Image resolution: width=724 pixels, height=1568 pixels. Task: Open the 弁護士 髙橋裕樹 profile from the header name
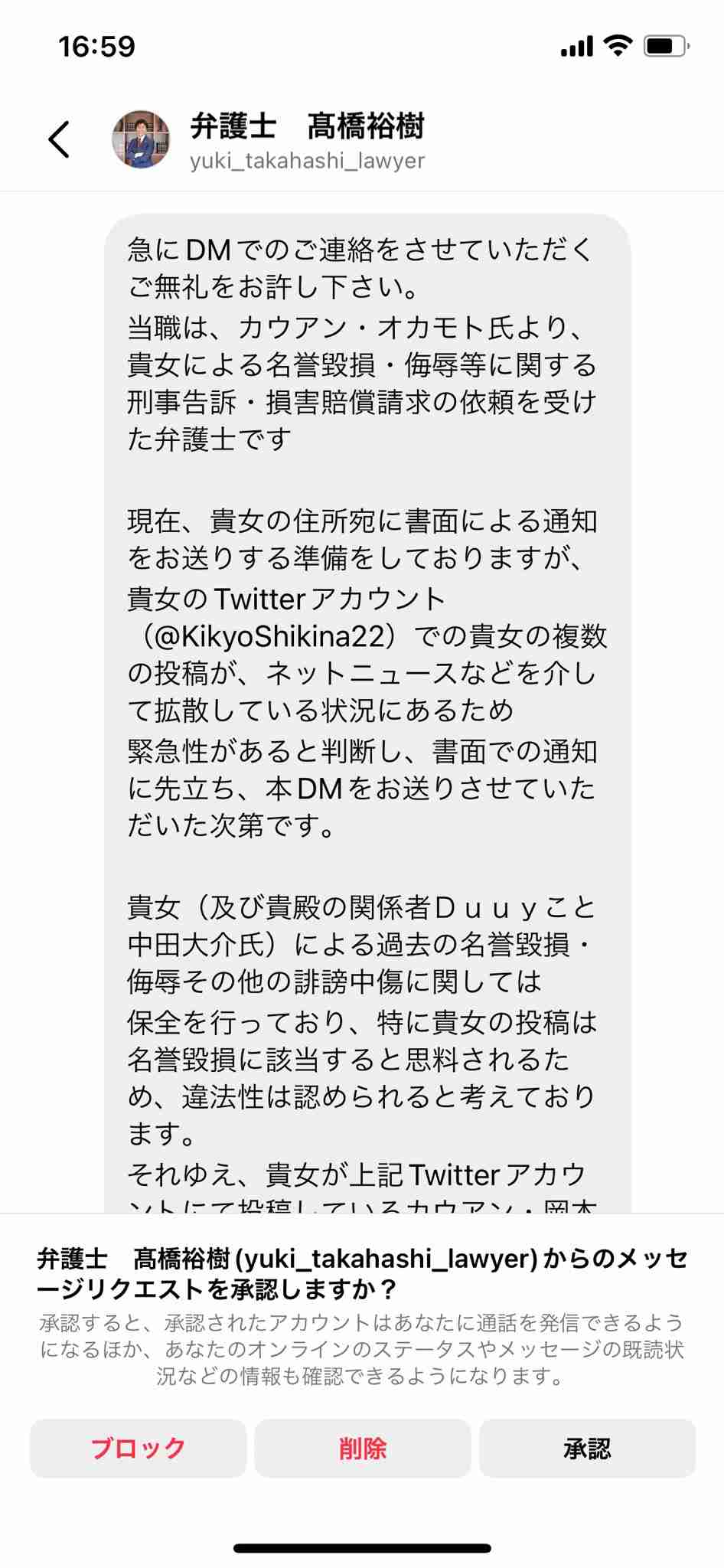307,126
